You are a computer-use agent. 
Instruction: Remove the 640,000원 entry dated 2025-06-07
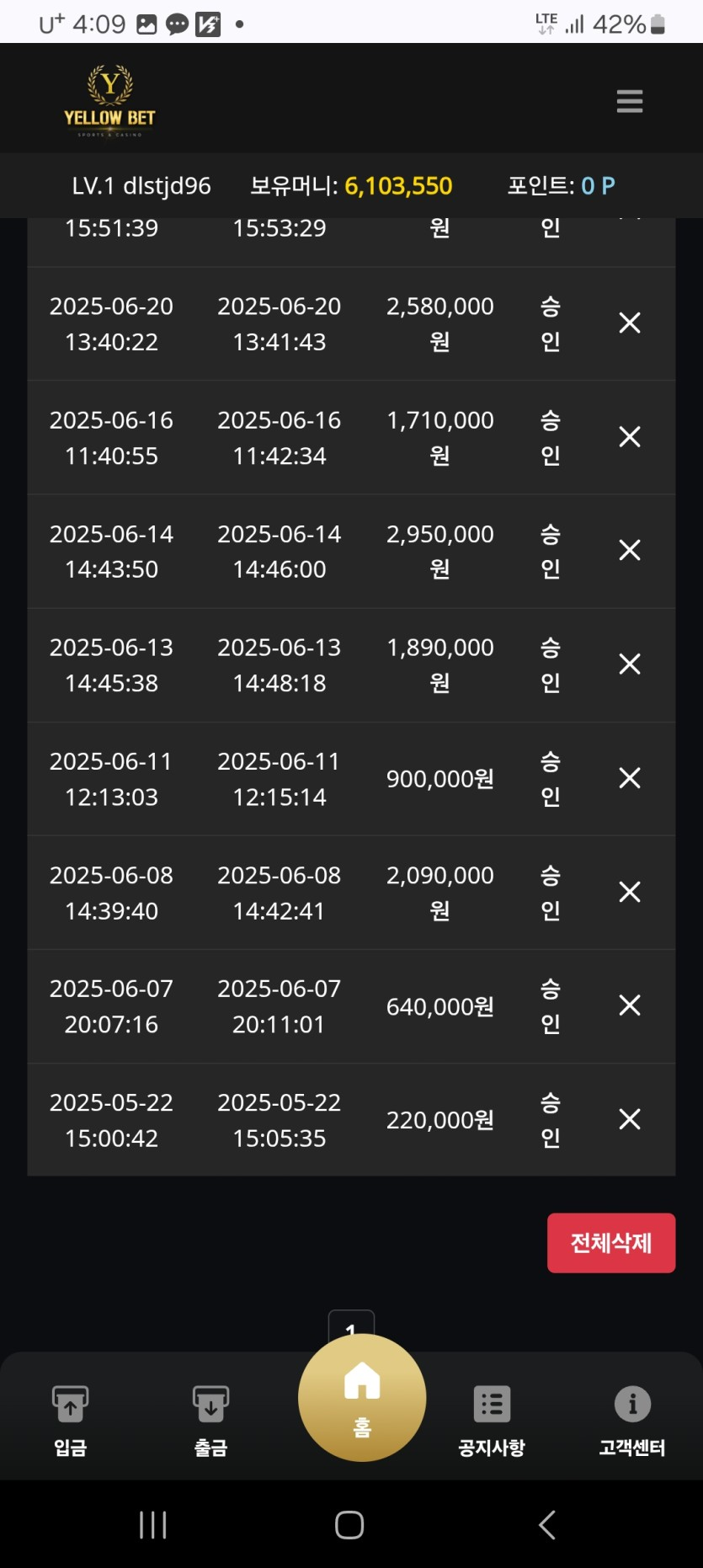point(629,1005)
